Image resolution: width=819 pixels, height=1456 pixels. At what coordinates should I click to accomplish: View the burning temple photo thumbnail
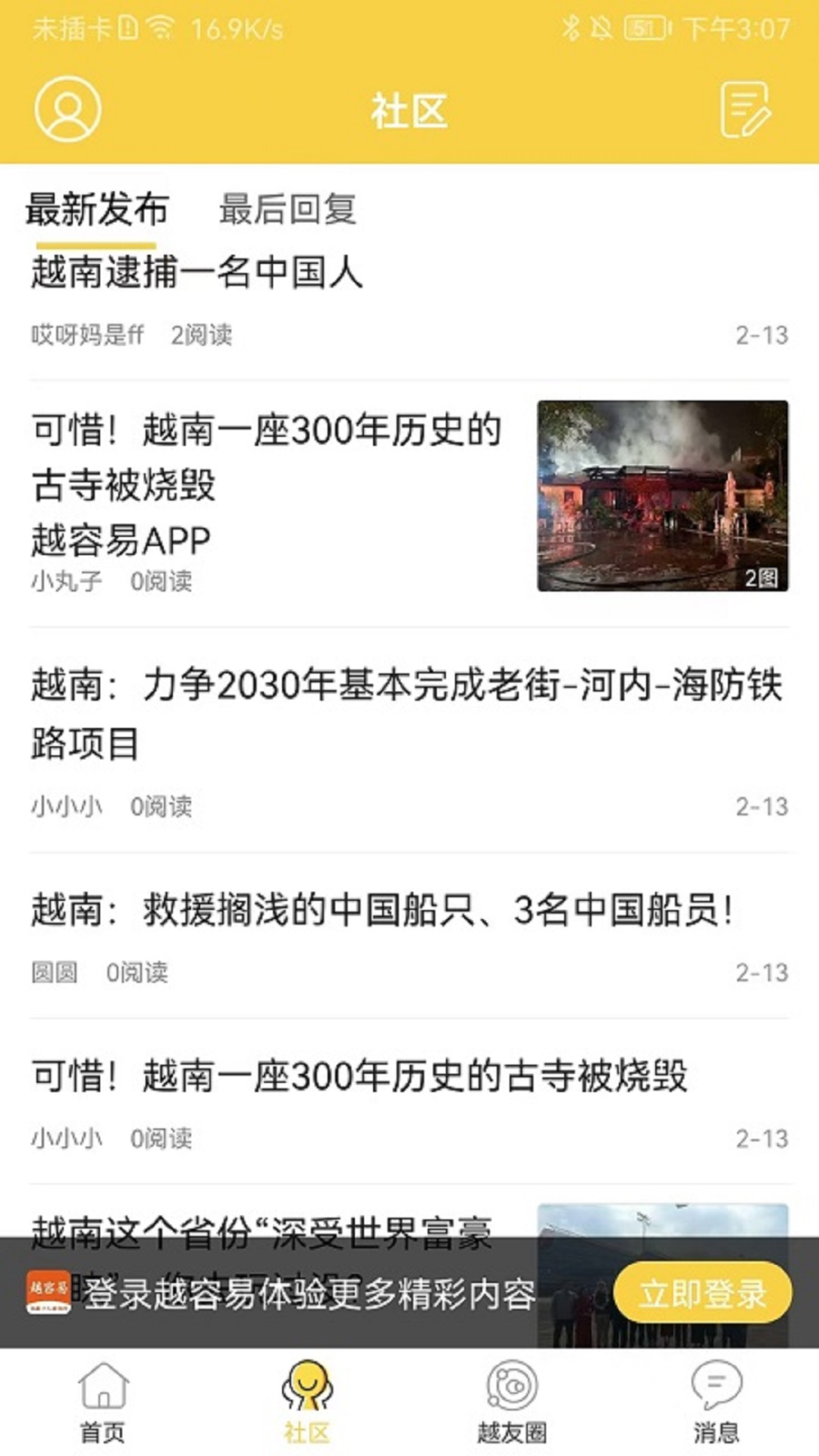click(663, 495)
